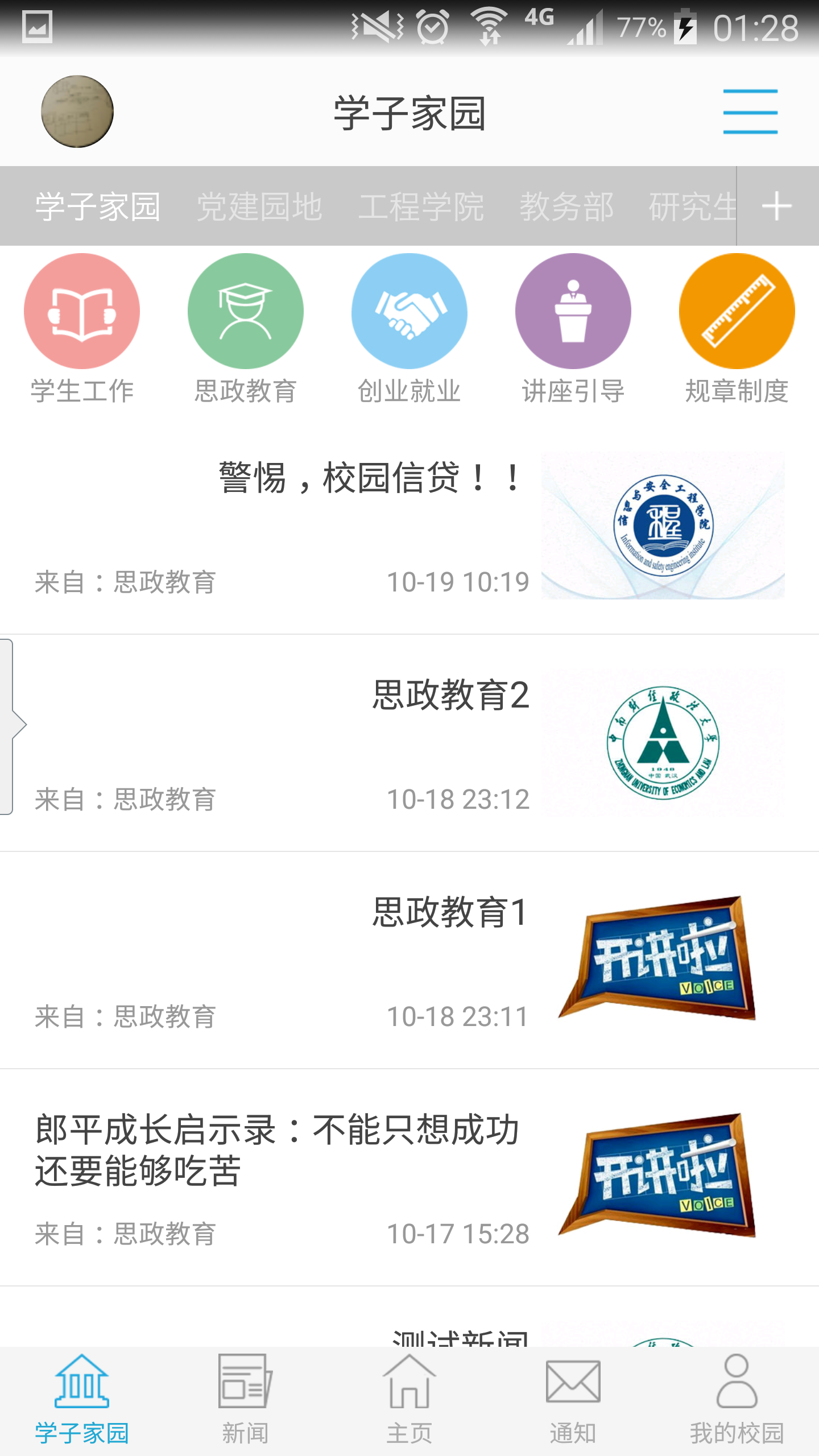819x1456 pixels.
Task: Open the profile avatar
Action: point(77,111)
